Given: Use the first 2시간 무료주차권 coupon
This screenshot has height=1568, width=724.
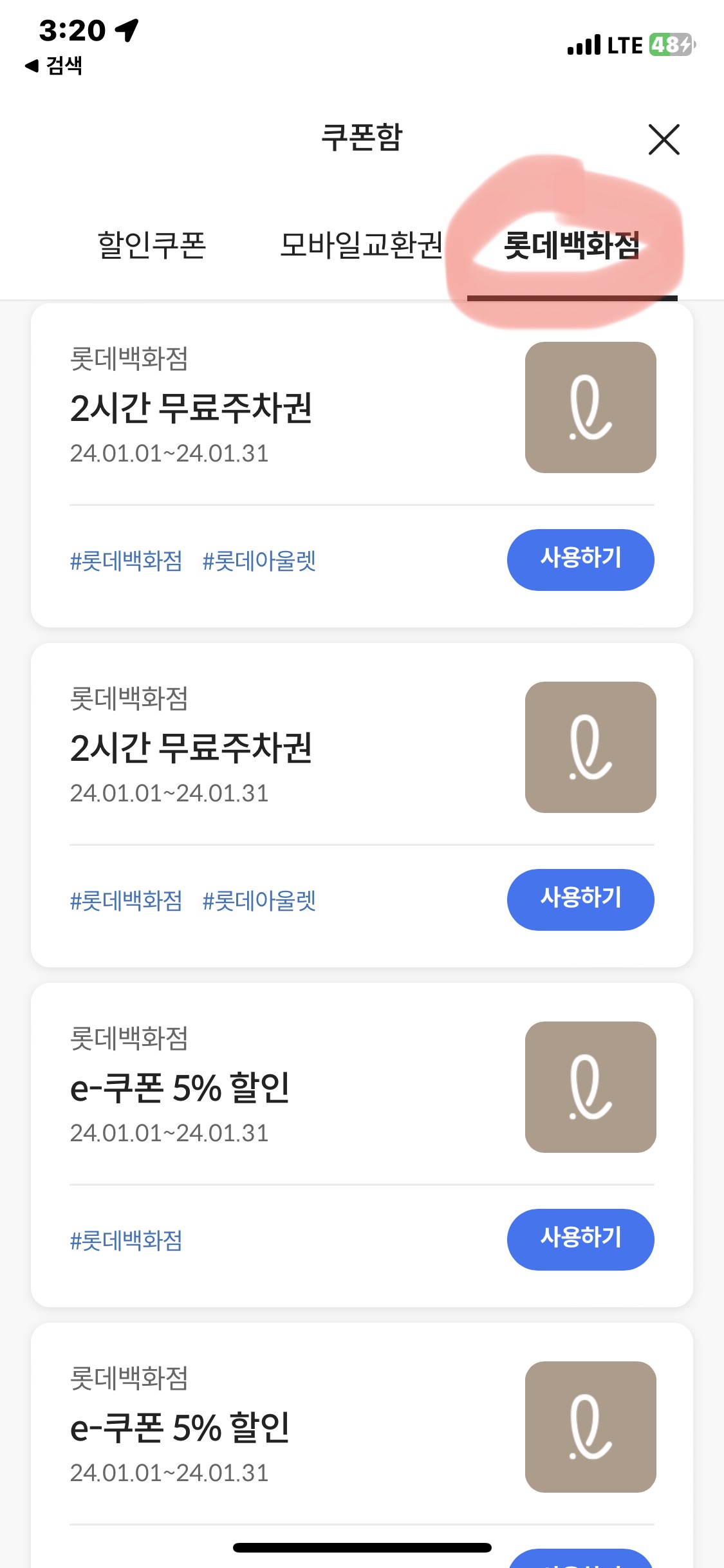Looking at the screenshot, I should [580, 559].
